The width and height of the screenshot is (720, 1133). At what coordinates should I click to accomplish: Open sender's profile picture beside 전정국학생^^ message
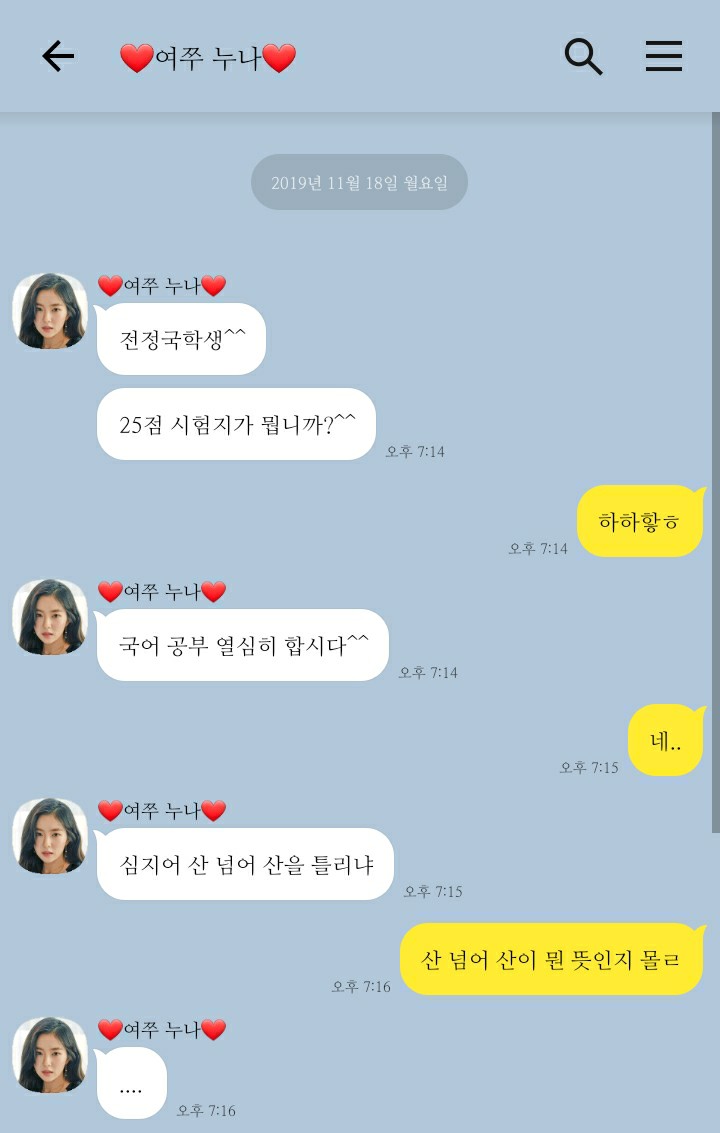(x=50, y=311)
